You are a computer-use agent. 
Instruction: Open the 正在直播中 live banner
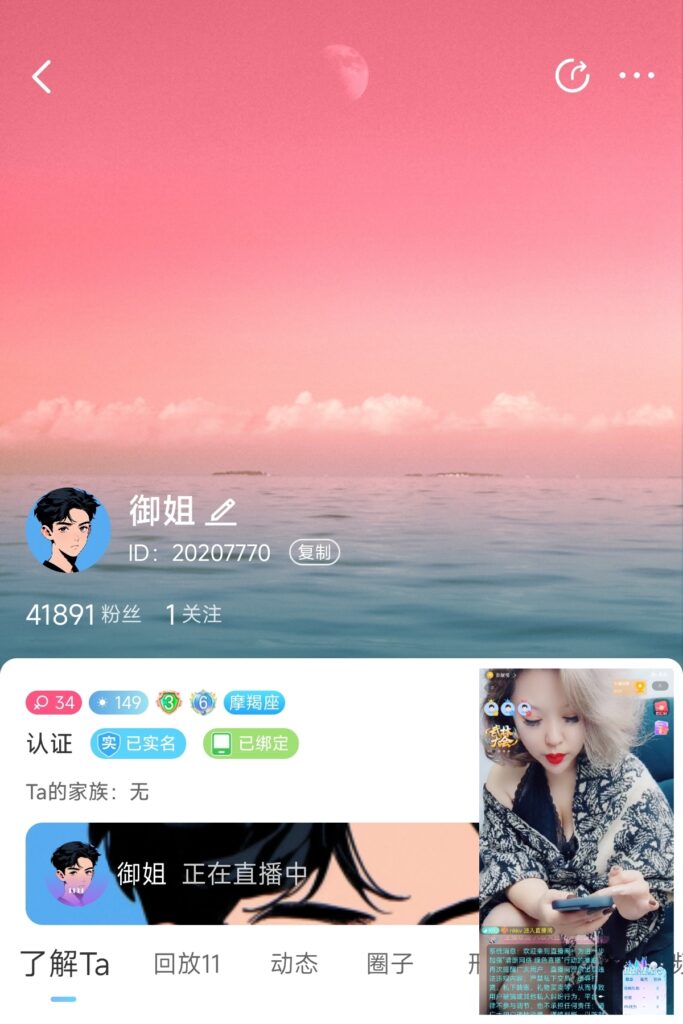click(250, 873)
